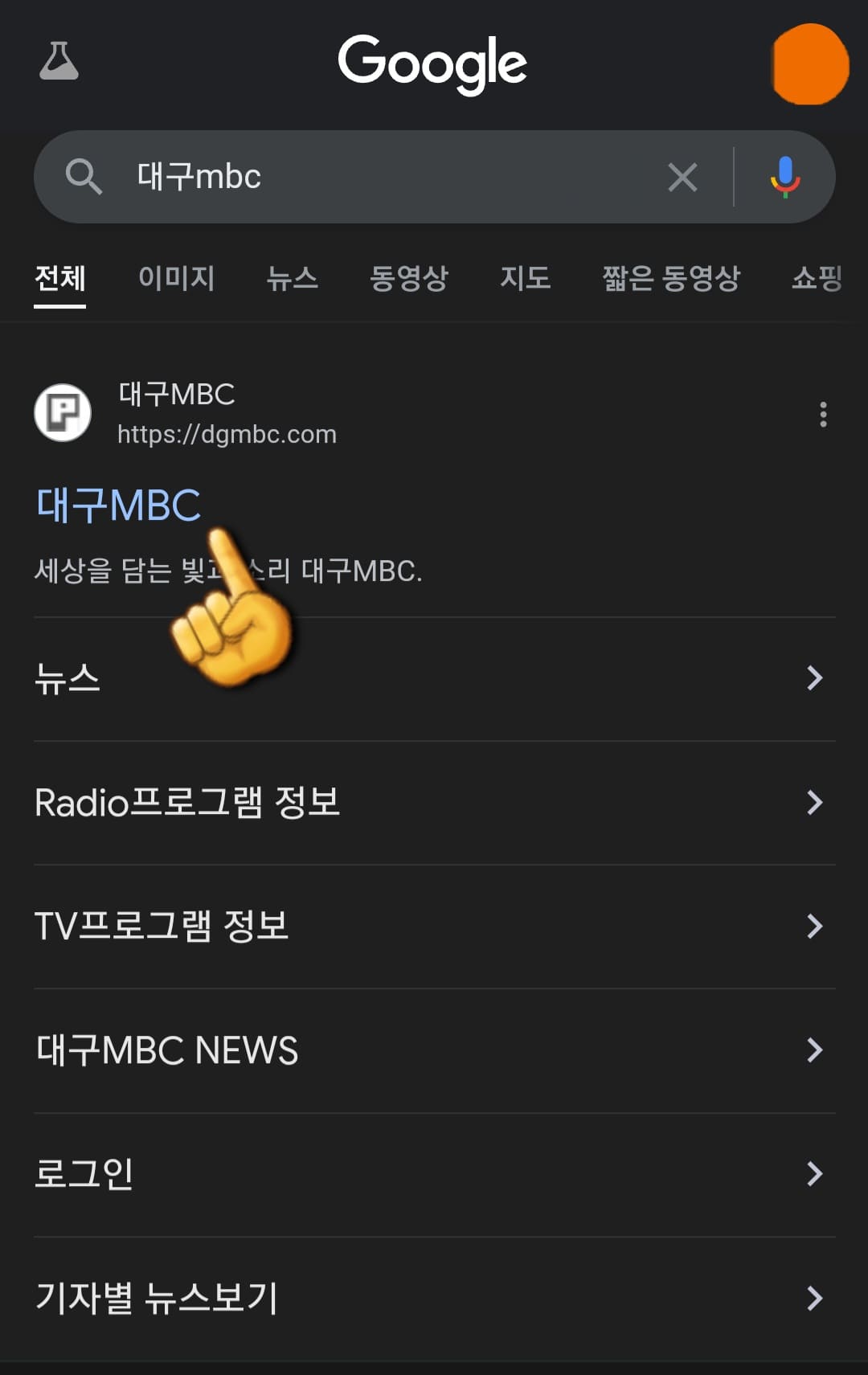Image resolution: width=868 pixels, height=1375 pixels.
Task: Switch to the 이미지 tab
Action: click(x=178, y=278)
